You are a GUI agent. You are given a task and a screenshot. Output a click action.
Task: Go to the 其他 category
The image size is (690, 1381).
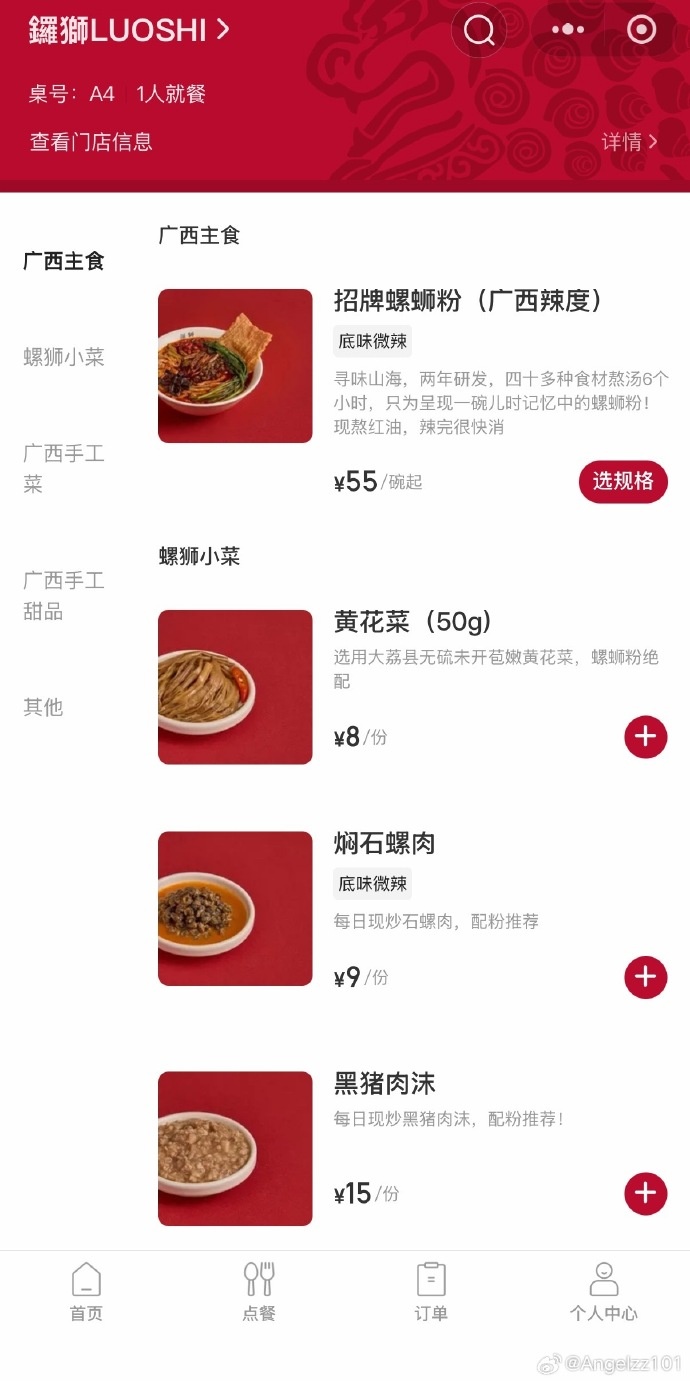pos(44,707)
